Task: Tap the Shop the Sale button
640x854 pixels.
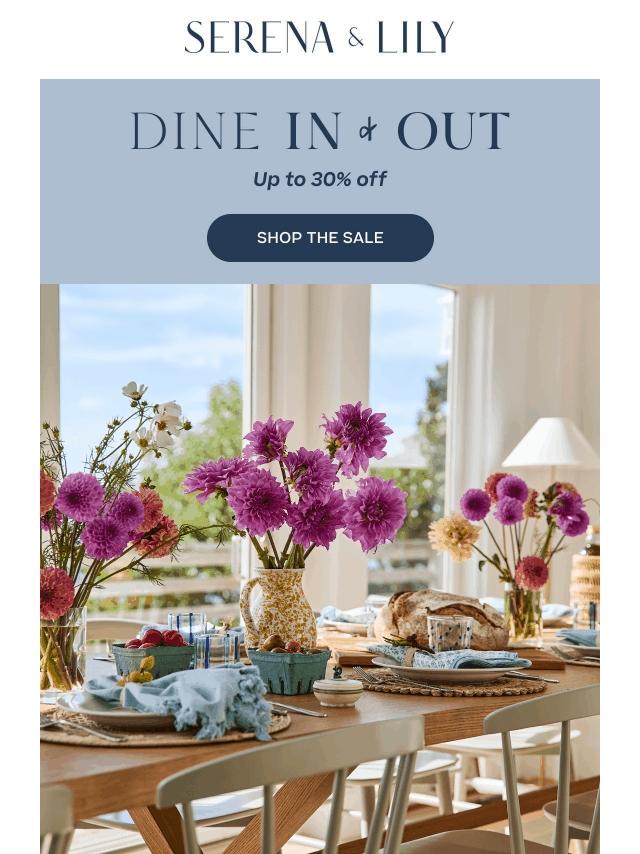Action: pyautogui.click(x=320, y=238)
